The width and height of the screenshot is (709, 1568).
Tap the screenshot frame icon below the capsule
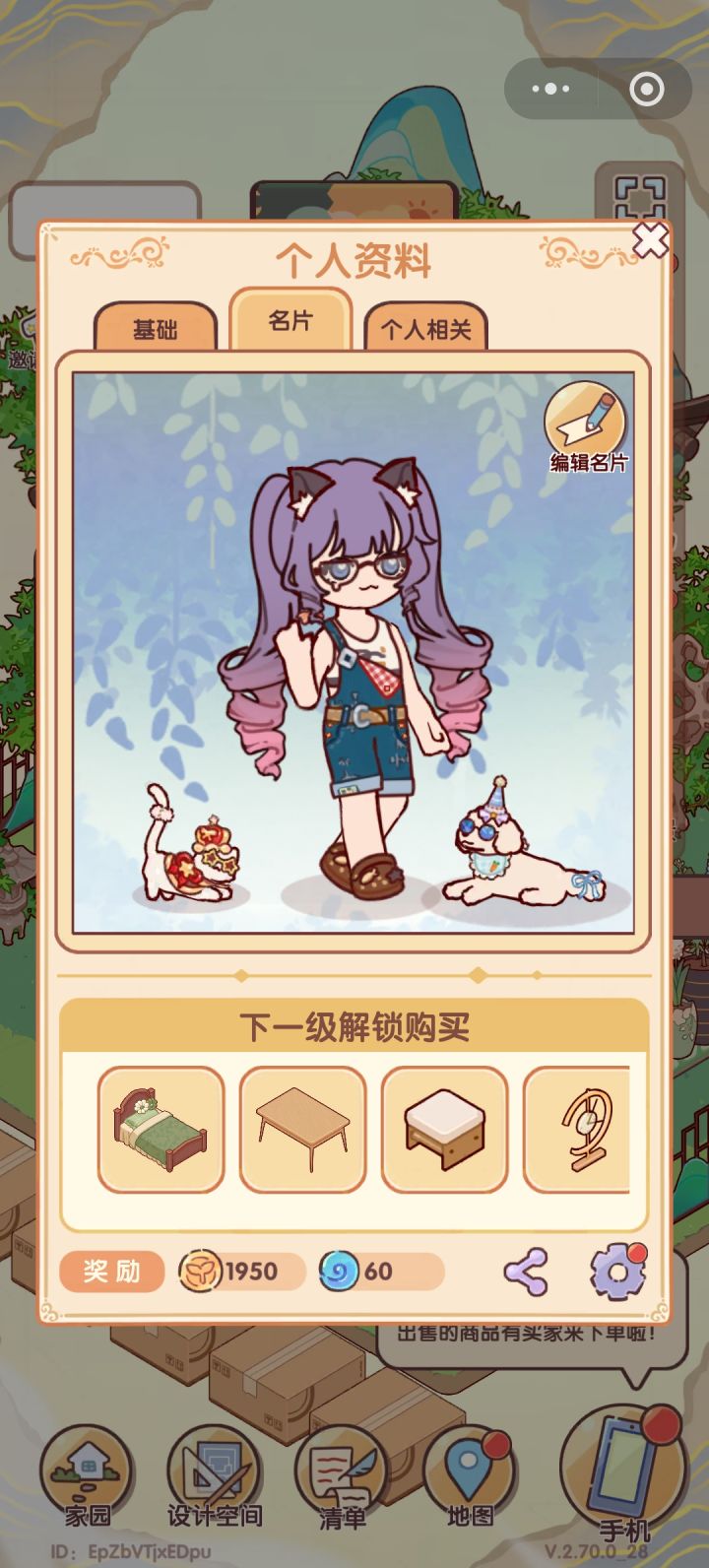640,194
